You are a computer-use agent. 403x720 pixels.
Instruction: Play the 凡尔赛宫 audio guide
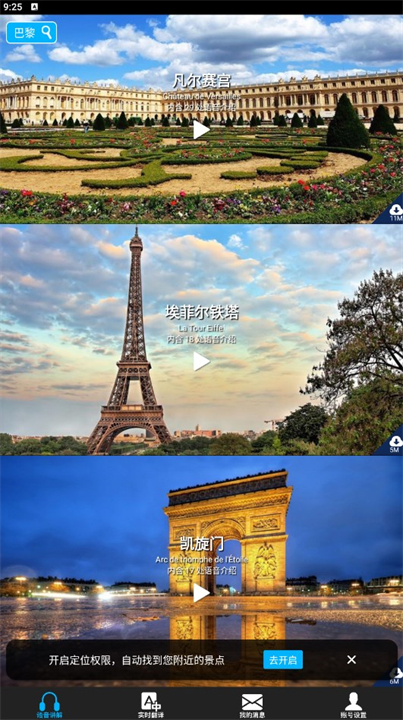(x=201, y=129)
